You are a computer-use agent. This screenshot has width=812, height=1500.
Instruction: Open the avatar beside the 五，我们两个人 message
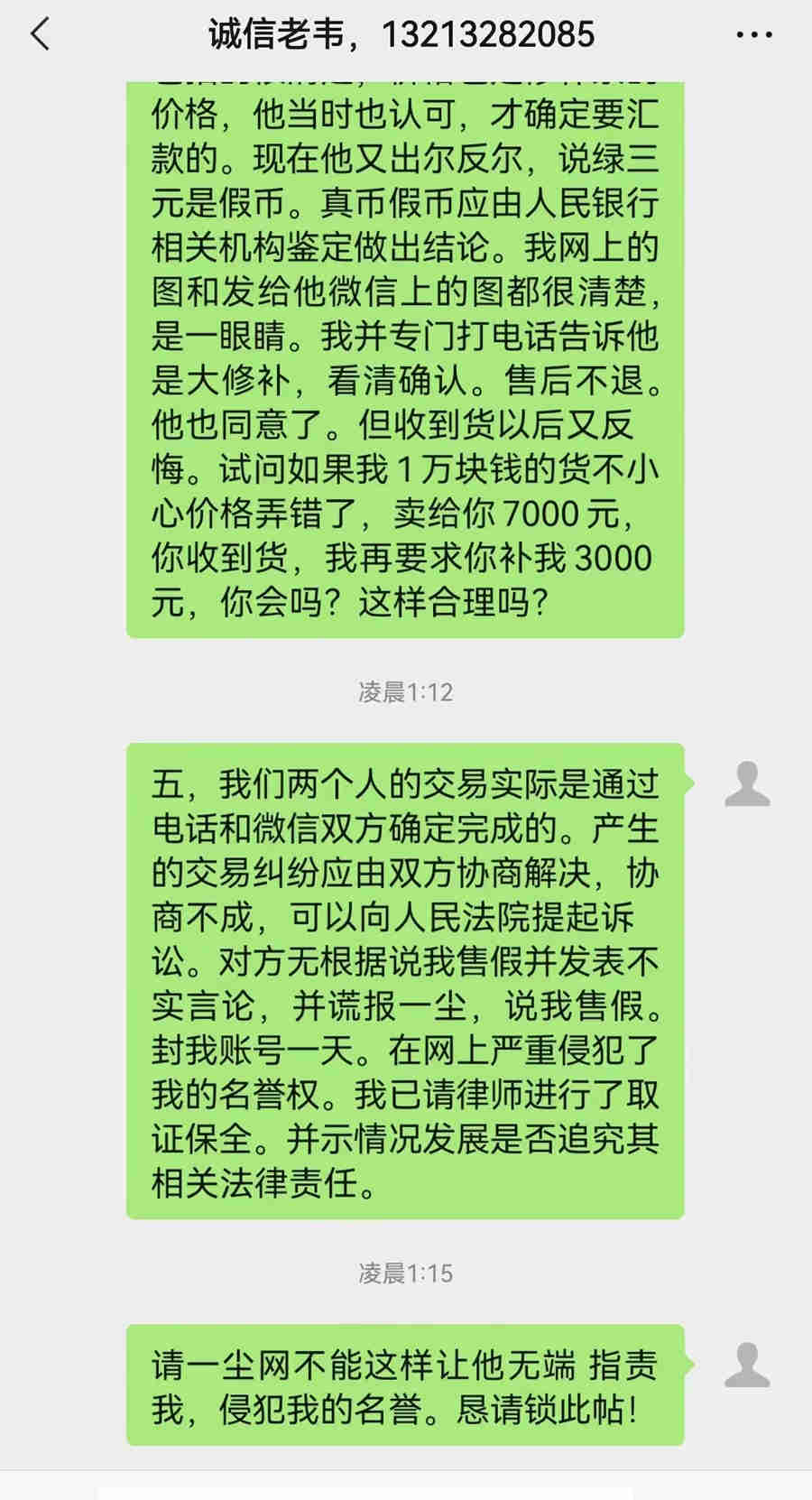[x=747, y=783]
